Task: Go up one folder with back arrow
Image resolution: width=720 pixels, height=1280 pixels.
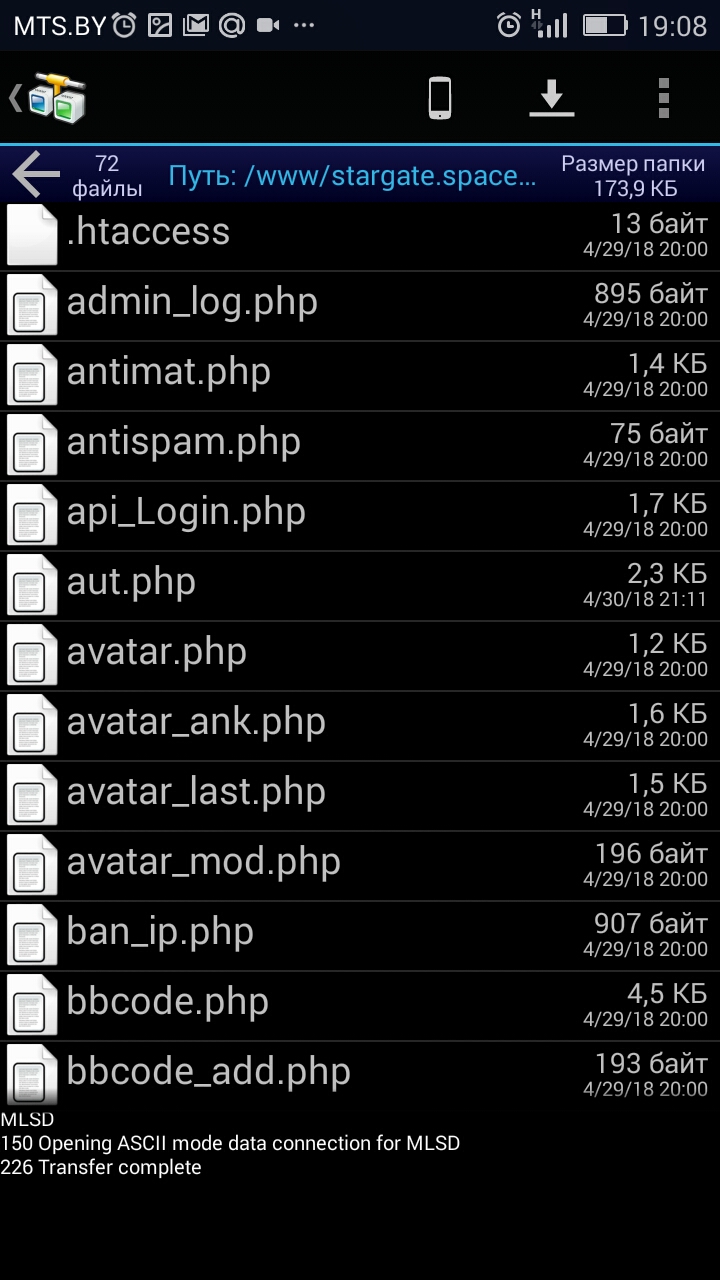Action: point(36,175)
